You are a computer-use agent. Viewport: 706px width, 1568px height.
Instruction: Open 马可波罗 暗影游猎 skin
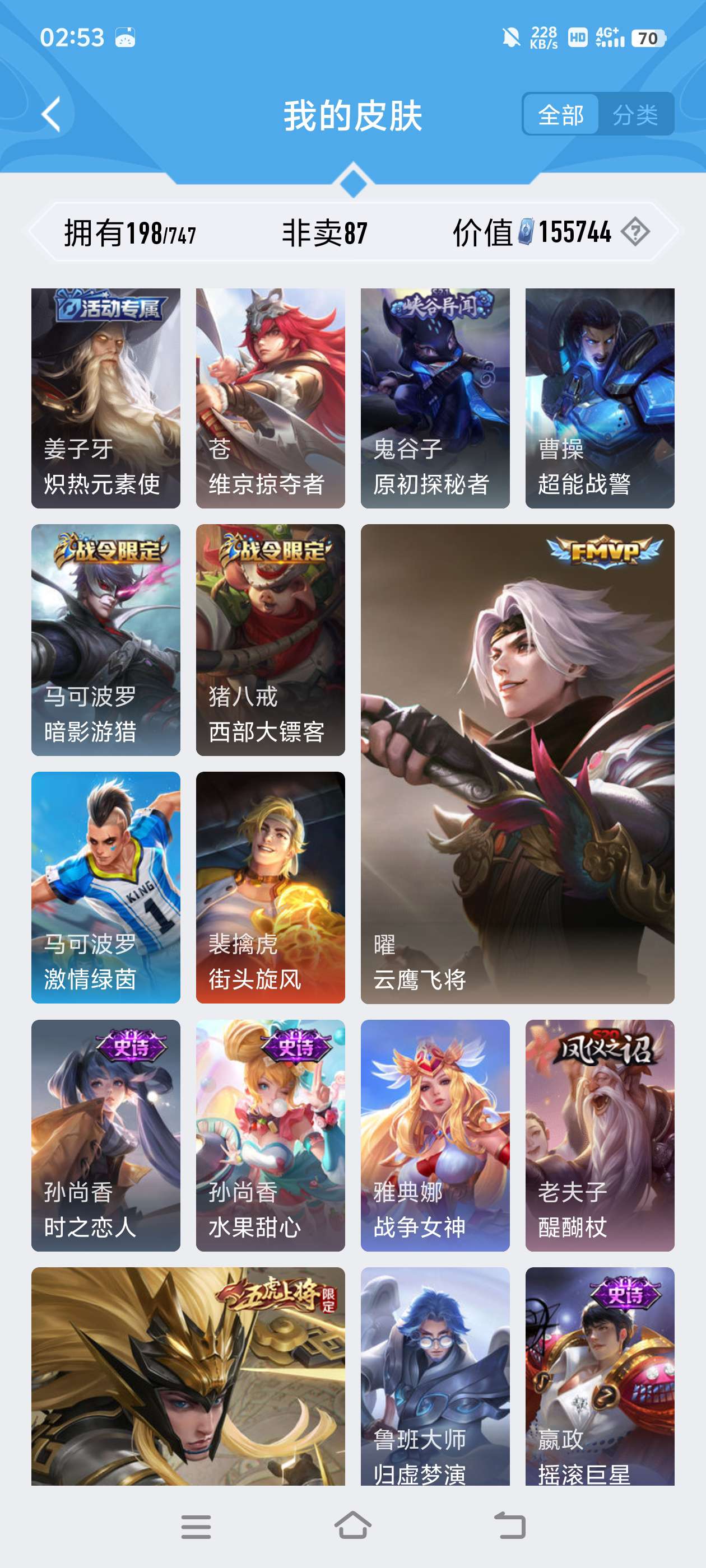click(x=105, y=639)
